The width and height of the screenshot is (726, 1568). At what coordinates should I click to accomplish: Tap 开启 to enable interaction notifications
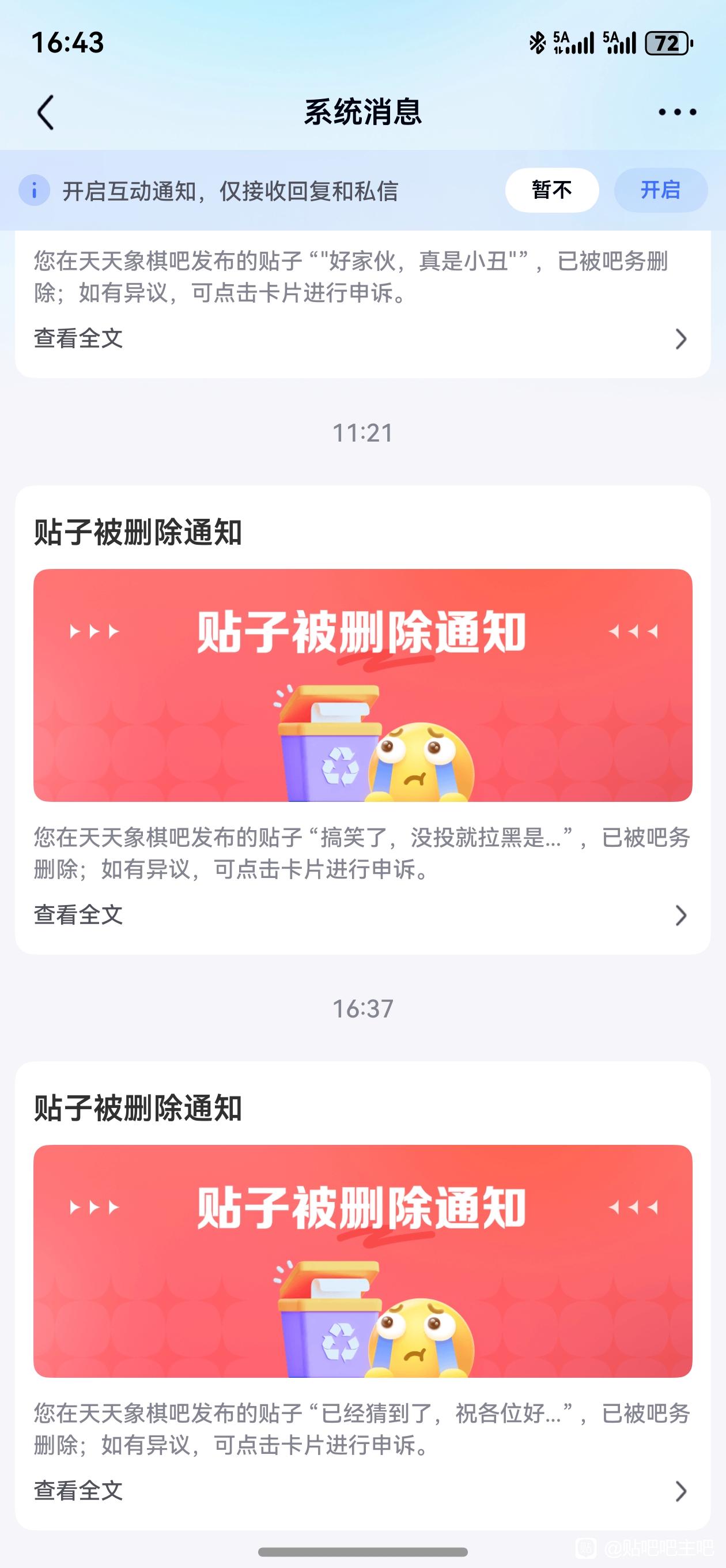660,190
